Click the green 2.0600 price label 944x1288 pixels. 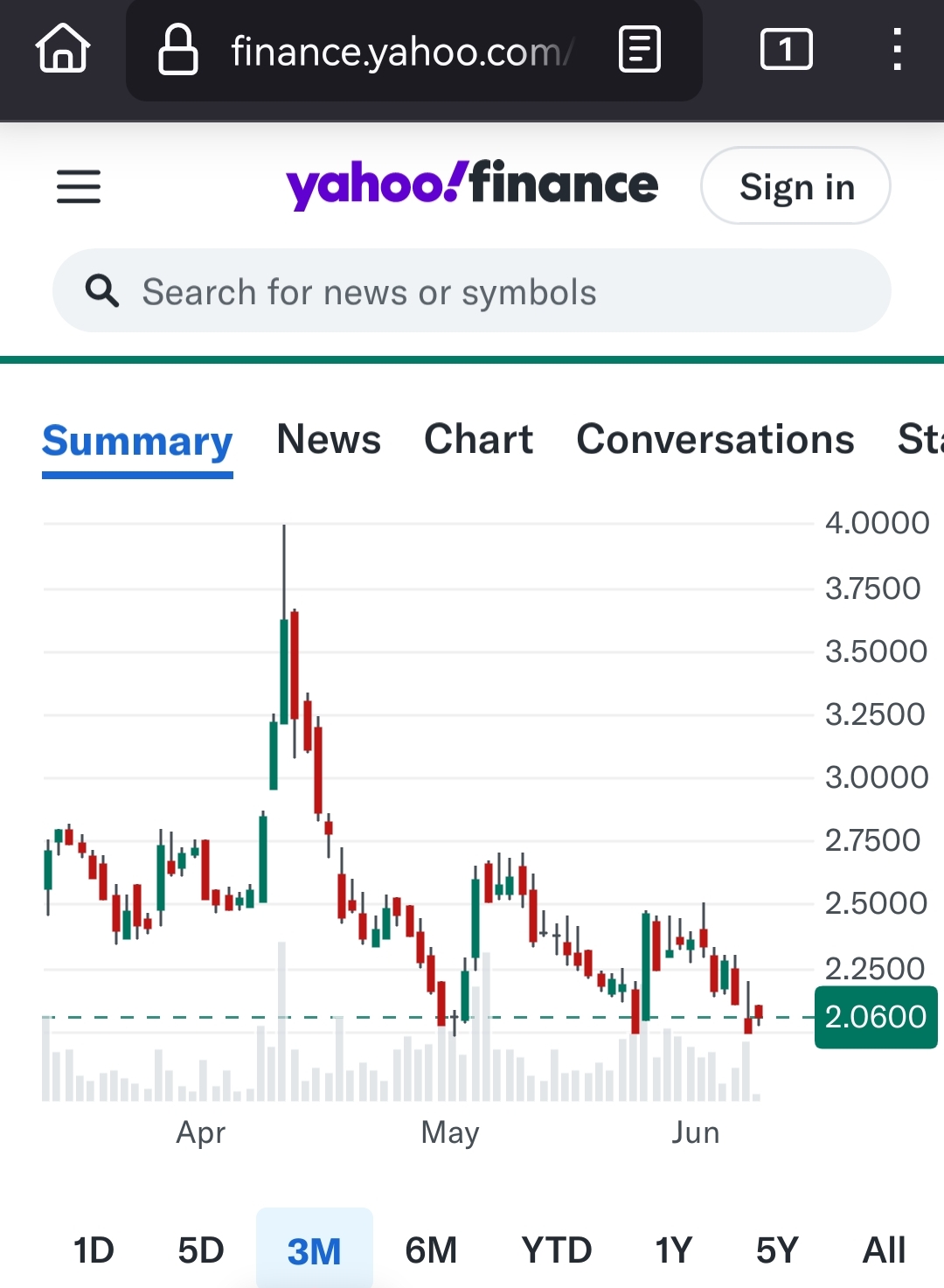pos(875,1017)
